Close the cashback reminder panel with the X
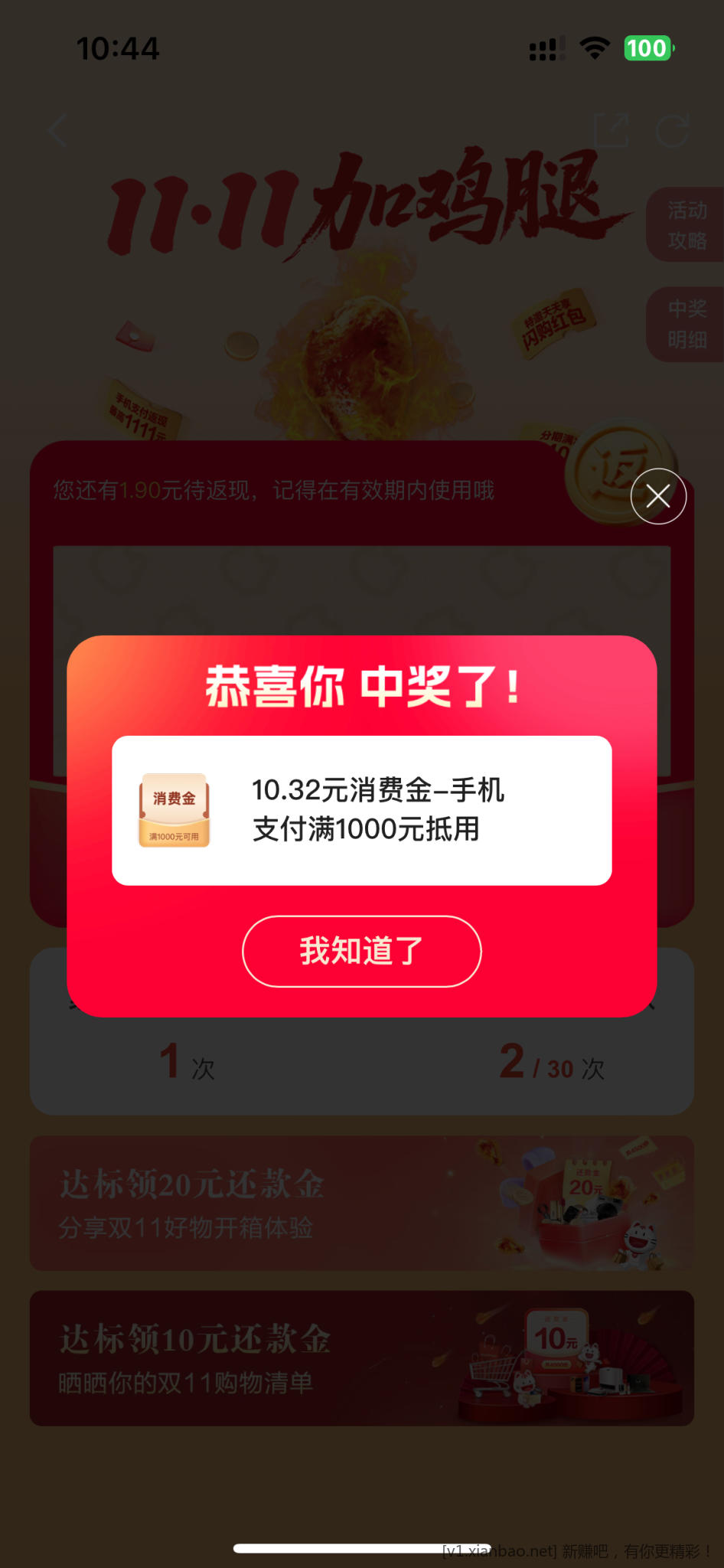Screen dimensions: 724x1568 658,496
